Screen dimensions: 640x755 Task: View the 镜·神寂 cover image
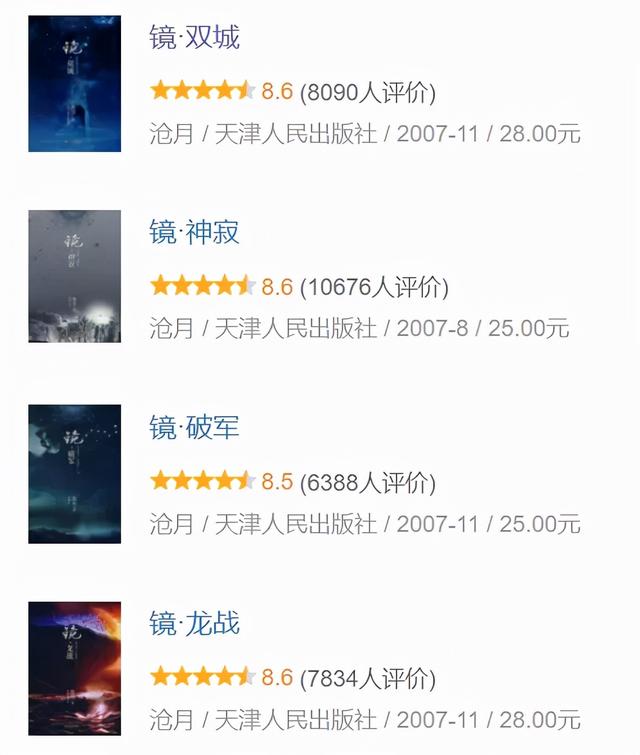point(75,277)
